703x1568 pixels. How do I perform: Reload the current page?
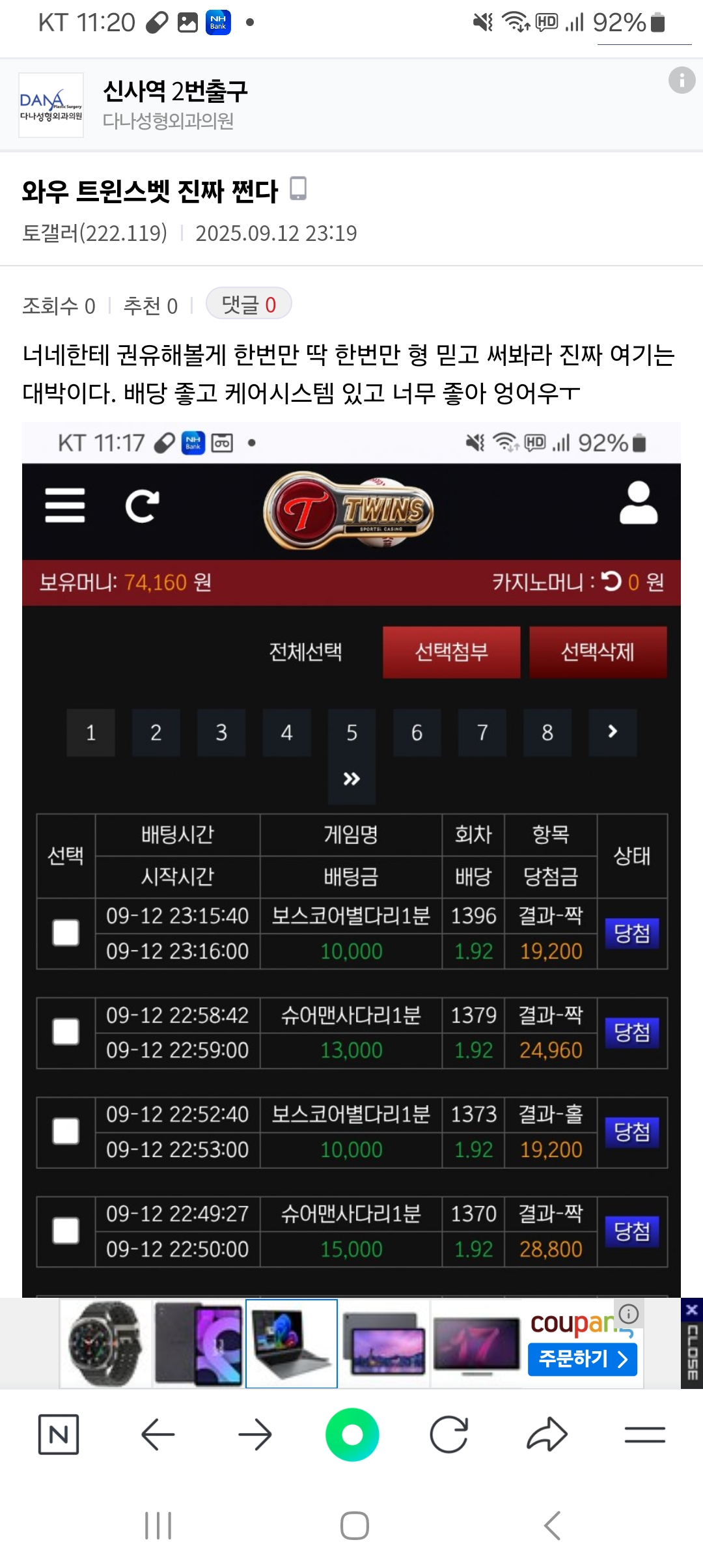click(449, 1435)
